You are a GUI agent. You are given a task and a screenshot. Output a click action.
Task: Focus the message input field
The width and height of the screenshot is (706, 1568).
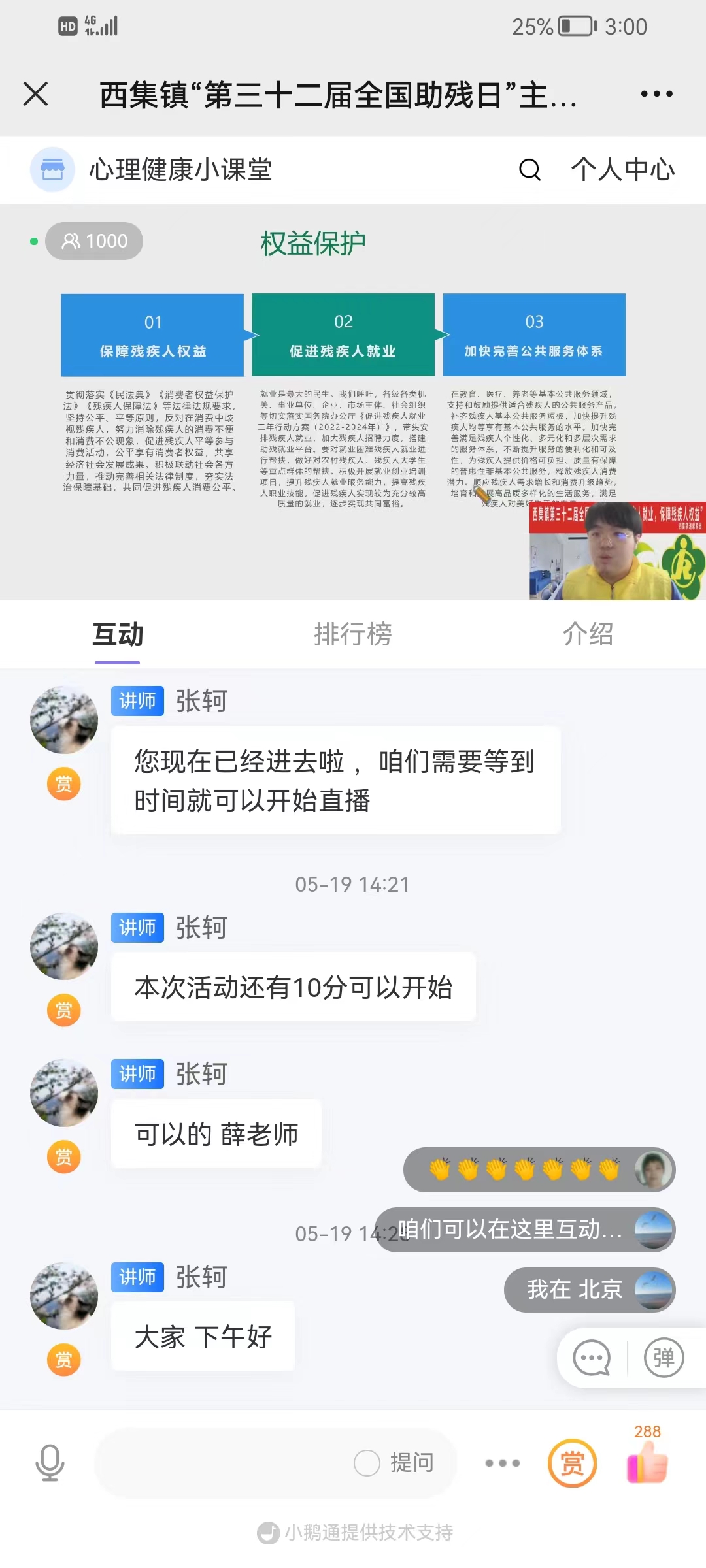tap(222, 1462)
